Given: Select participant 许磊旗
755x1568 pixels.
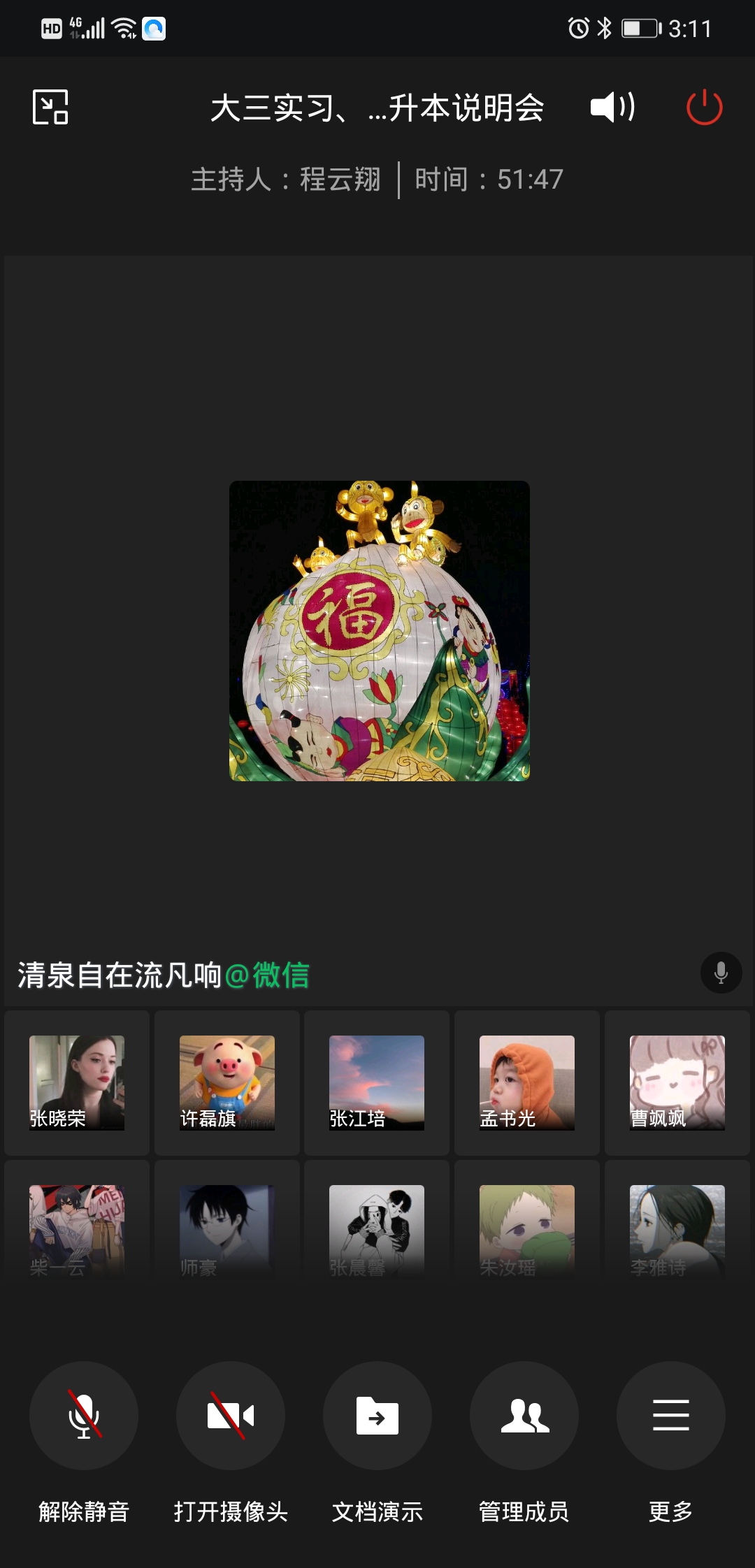Looking at the screenshot, I should click(227, 1082).
